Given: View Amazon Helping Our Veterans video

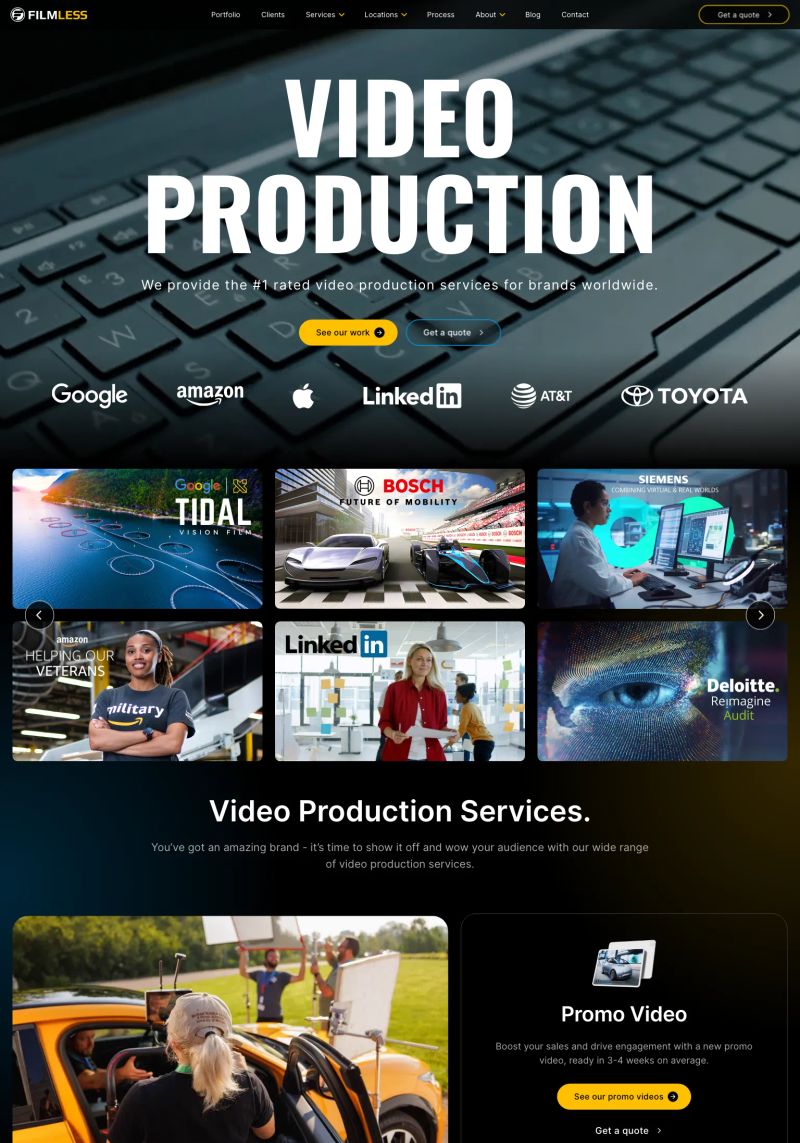Looking at the screenshot, I should (138, 692).
